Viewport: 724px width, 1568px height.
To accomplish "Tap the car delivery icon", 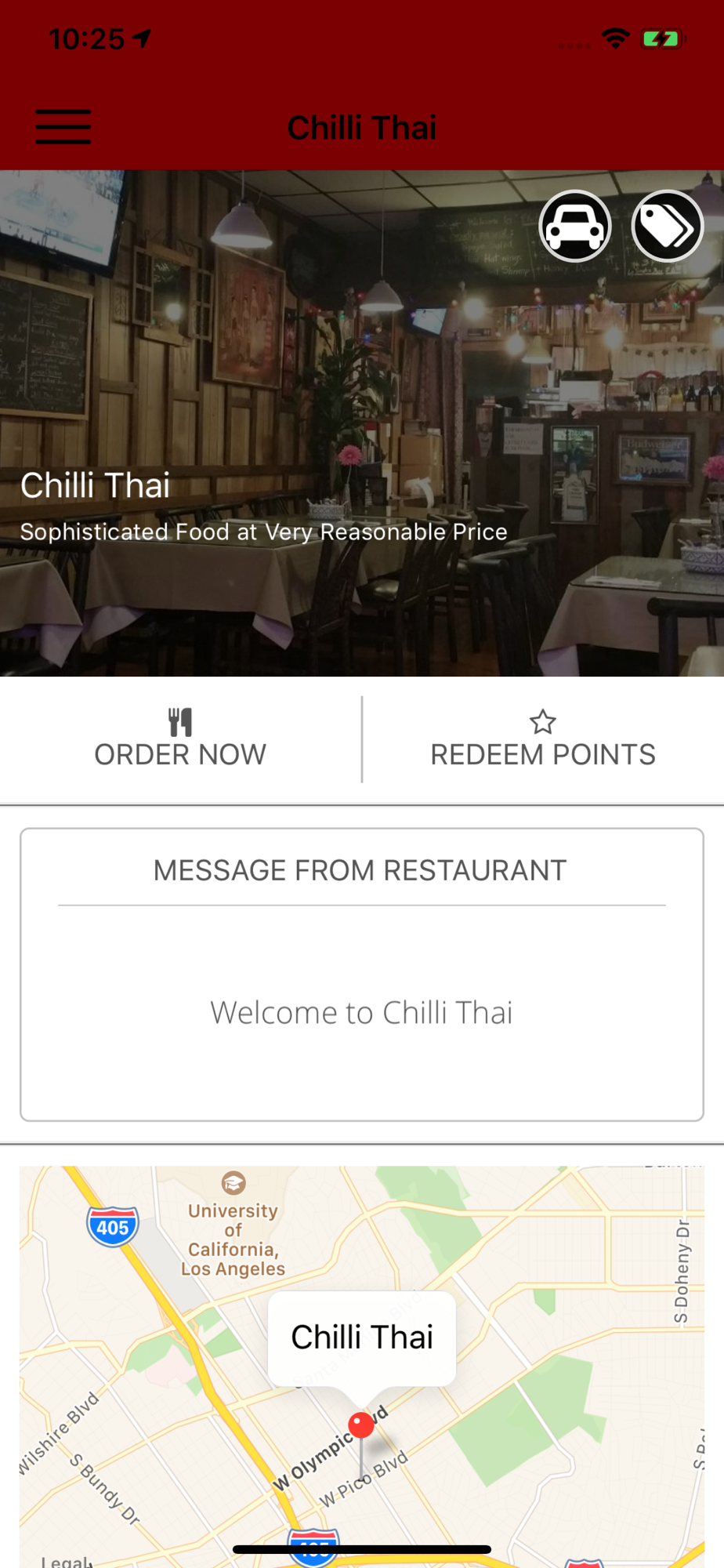I will 575,227.
